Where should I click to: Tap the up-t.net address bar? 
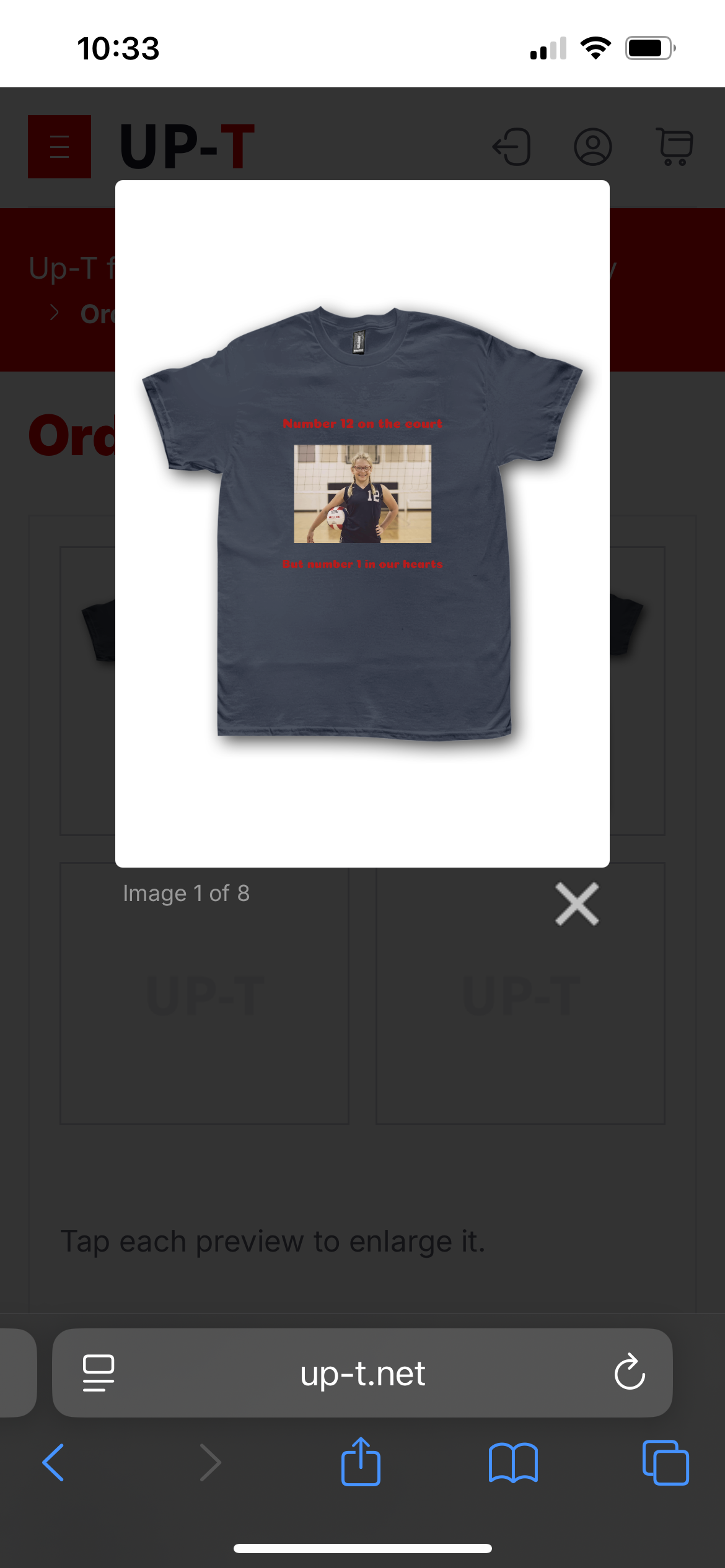[x=362, y=1372]
